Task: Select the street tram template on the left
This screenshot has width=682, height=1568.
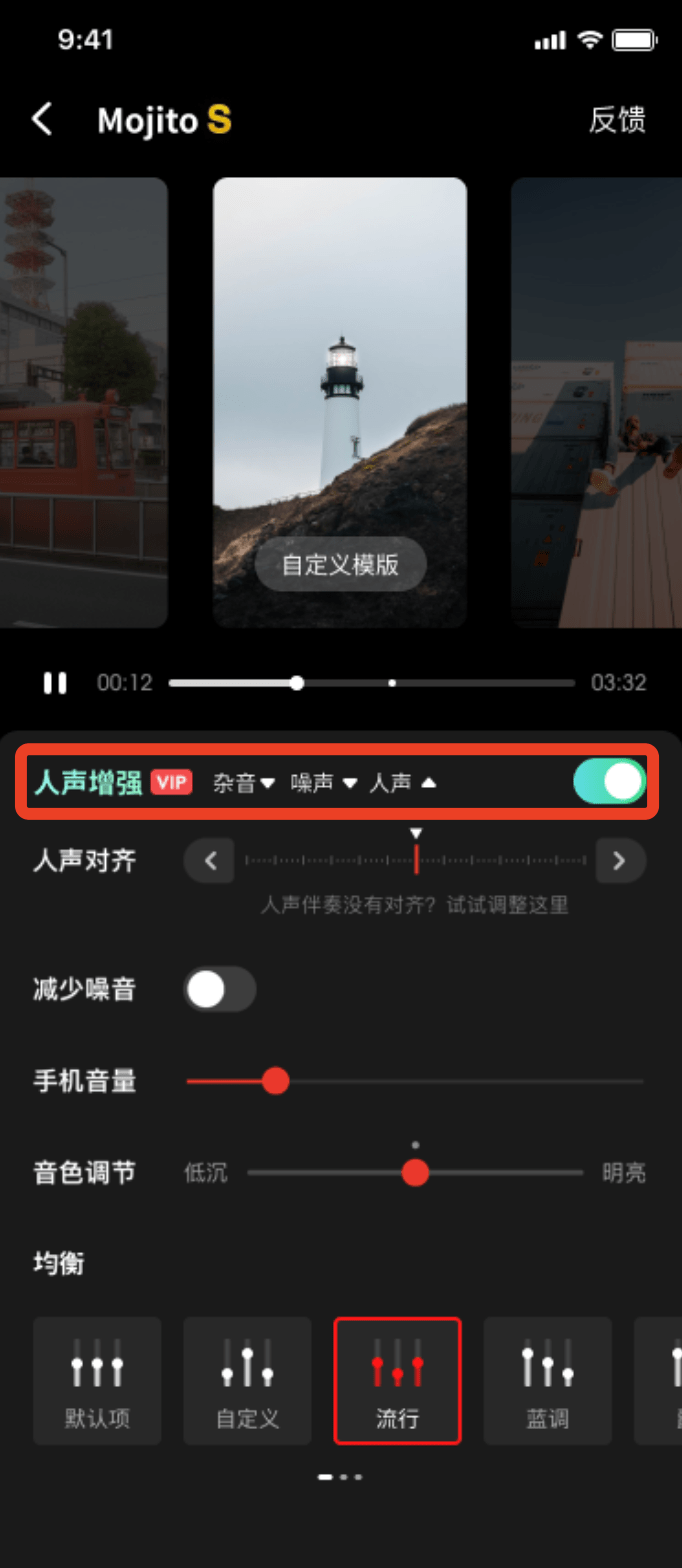Action: tap(83, 402)
